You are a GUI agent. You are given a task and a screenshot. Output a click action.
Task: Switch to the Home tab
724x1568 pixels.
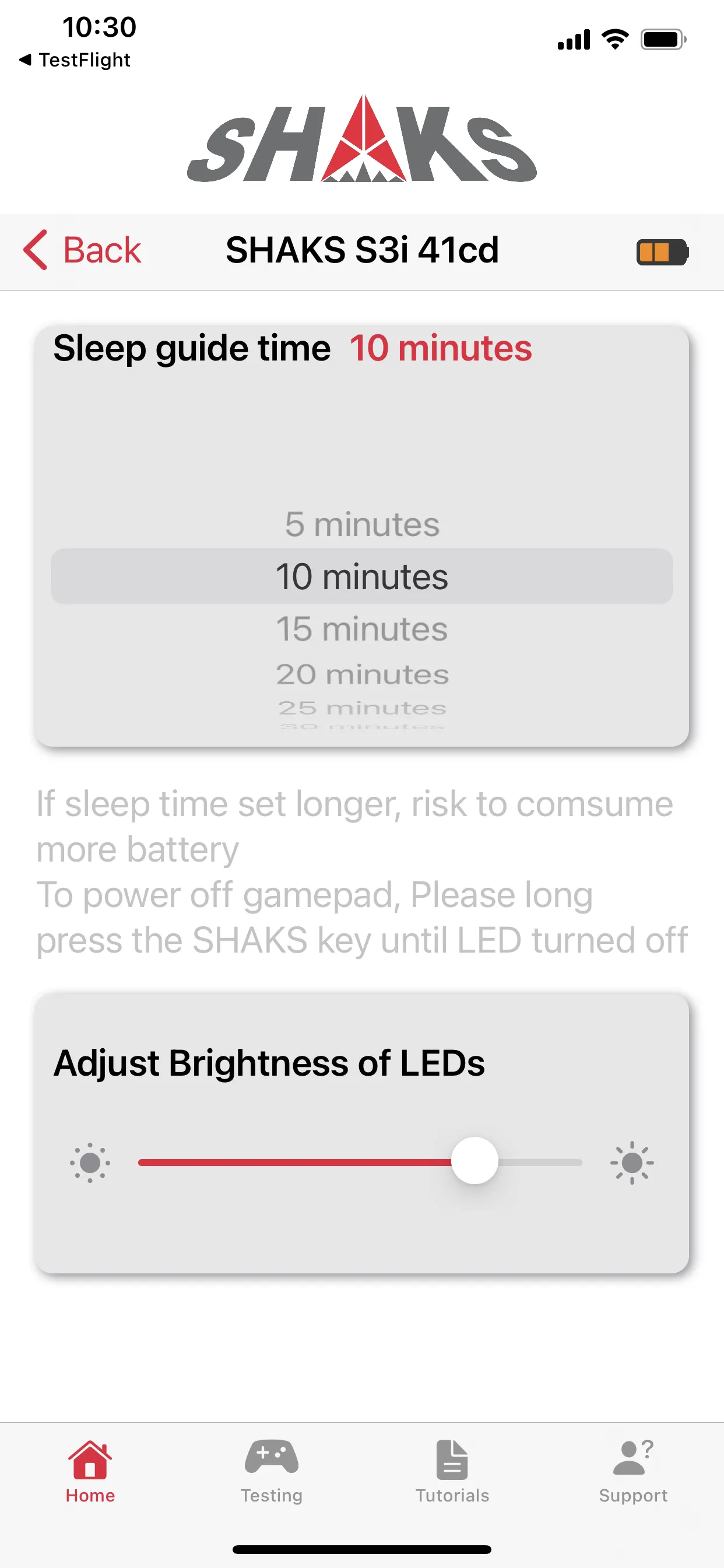coord(90,1471)
